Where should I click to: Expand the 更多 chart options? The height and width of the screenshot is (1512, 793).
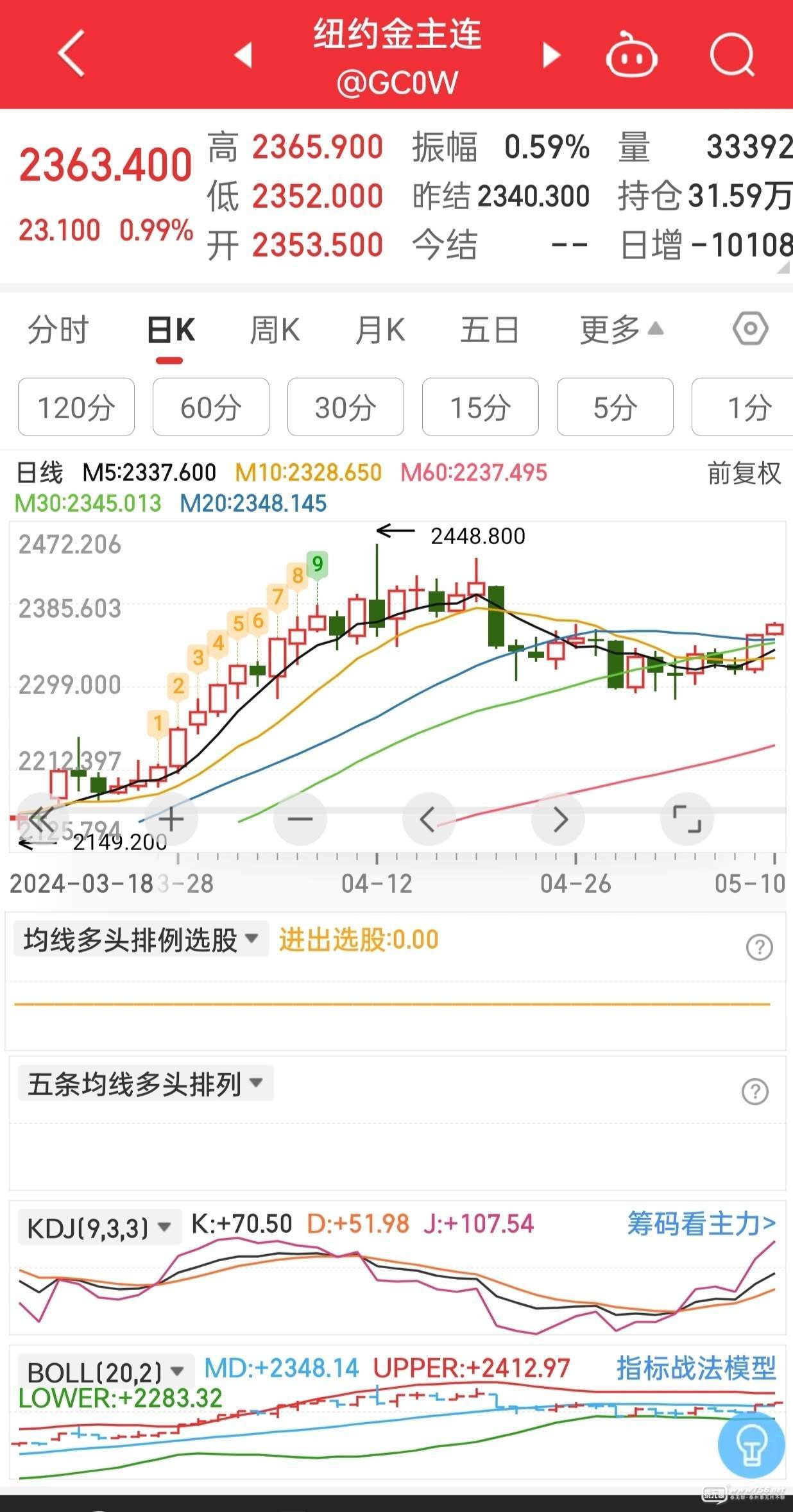(620, 331)
